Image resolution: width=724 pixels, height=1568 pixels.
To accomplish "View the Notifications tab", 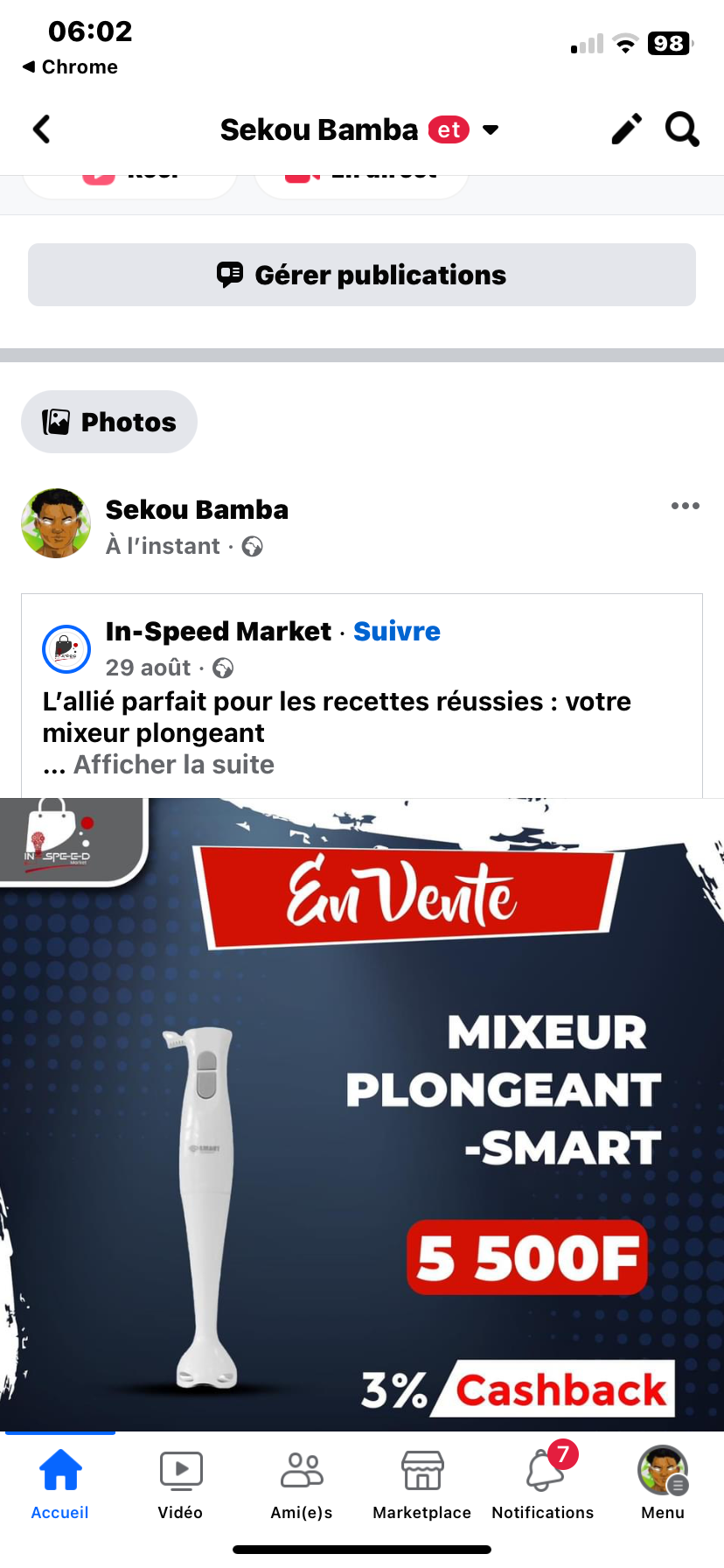I will tap(543, 1484).
